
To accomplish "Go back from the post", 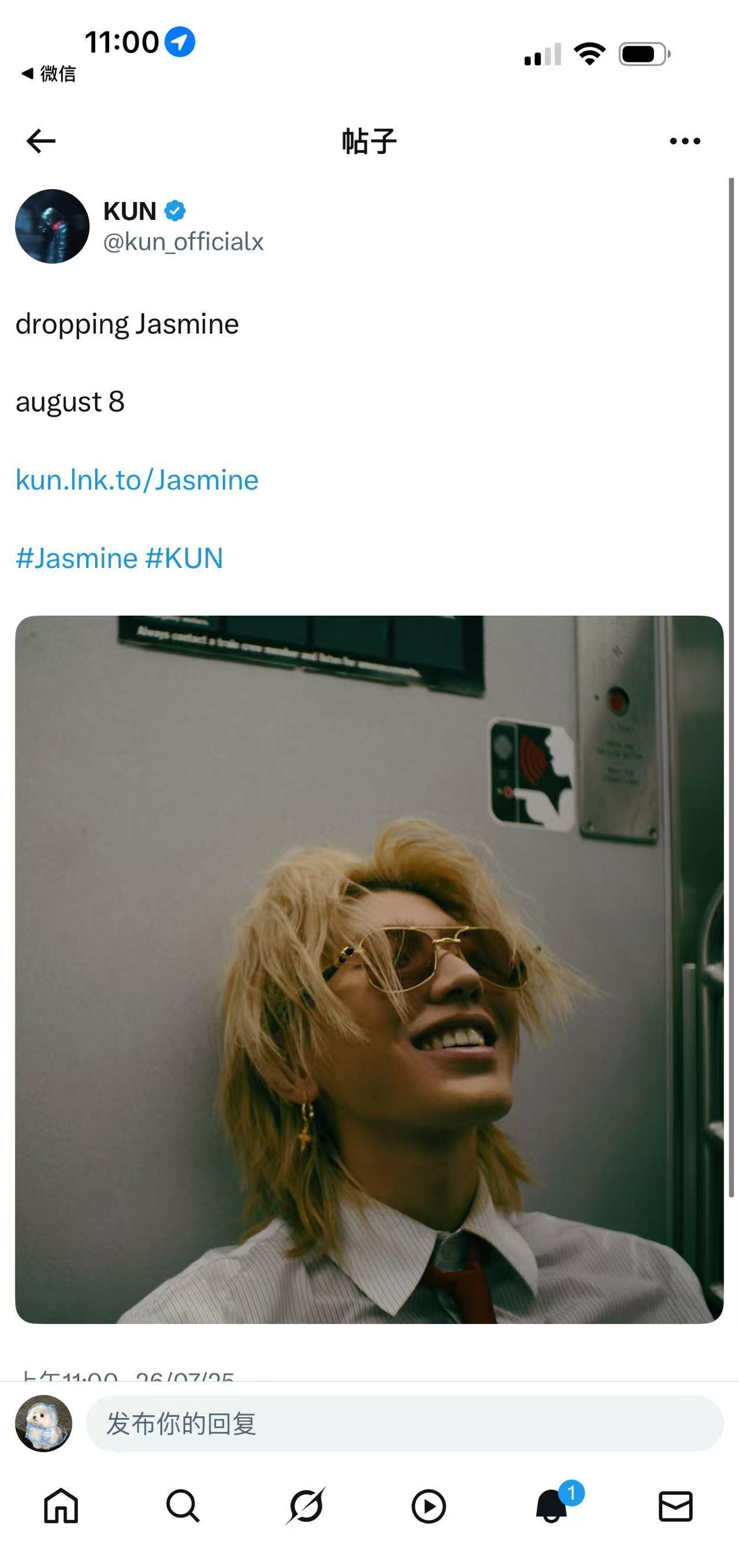I will (41, 141).
